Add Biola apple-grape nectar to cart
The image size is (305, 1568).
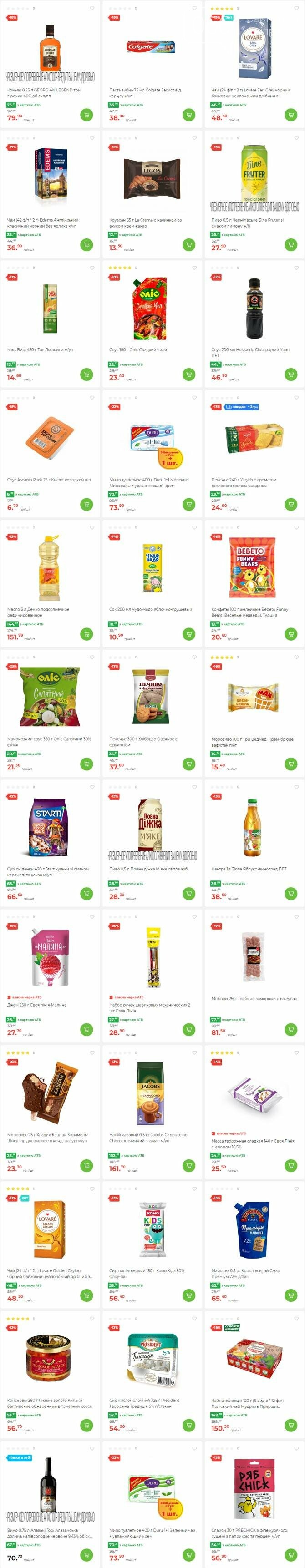click(291, 894)
